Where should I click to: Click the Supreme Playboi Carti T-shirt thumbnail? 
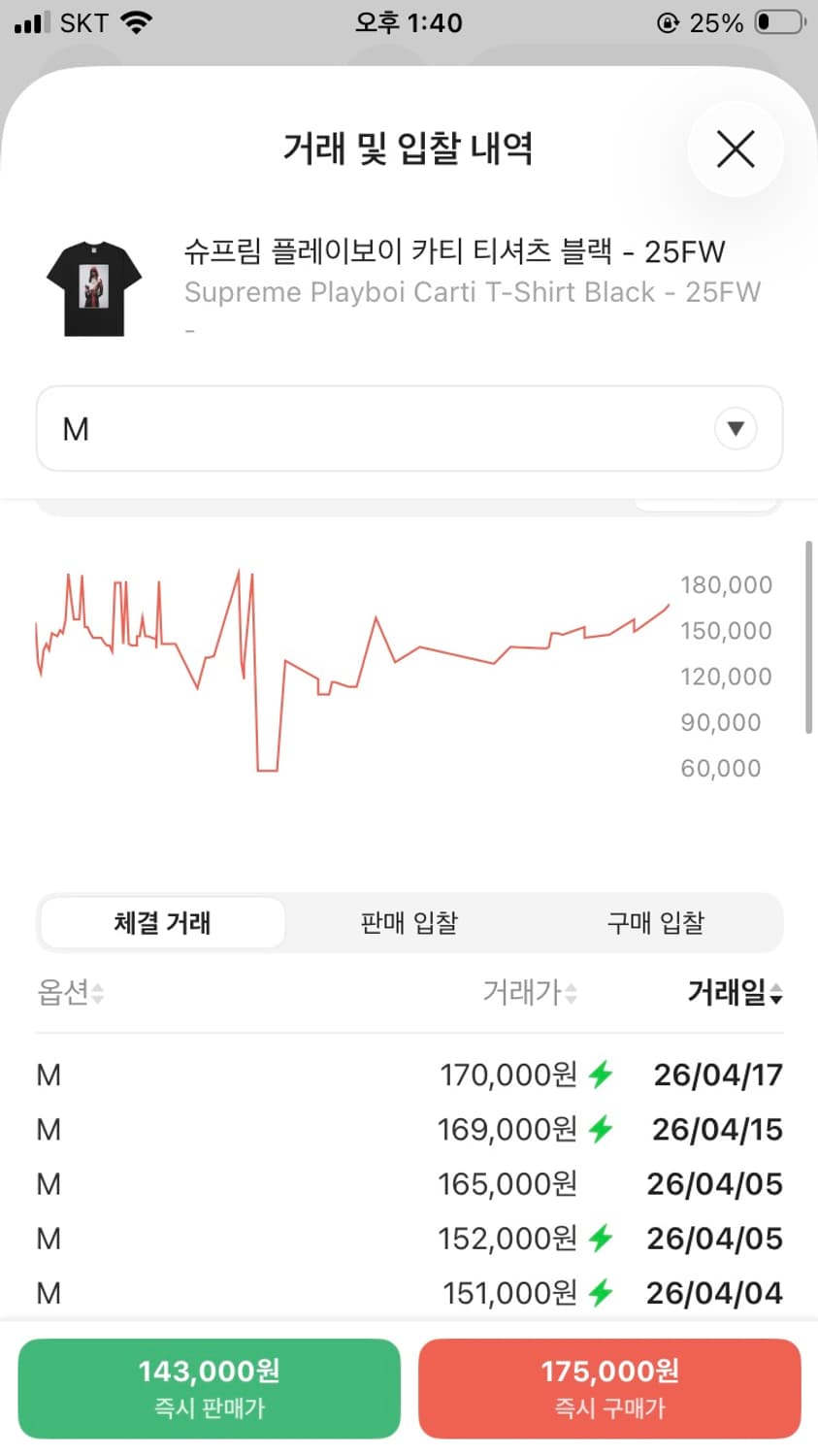point(94,287)
